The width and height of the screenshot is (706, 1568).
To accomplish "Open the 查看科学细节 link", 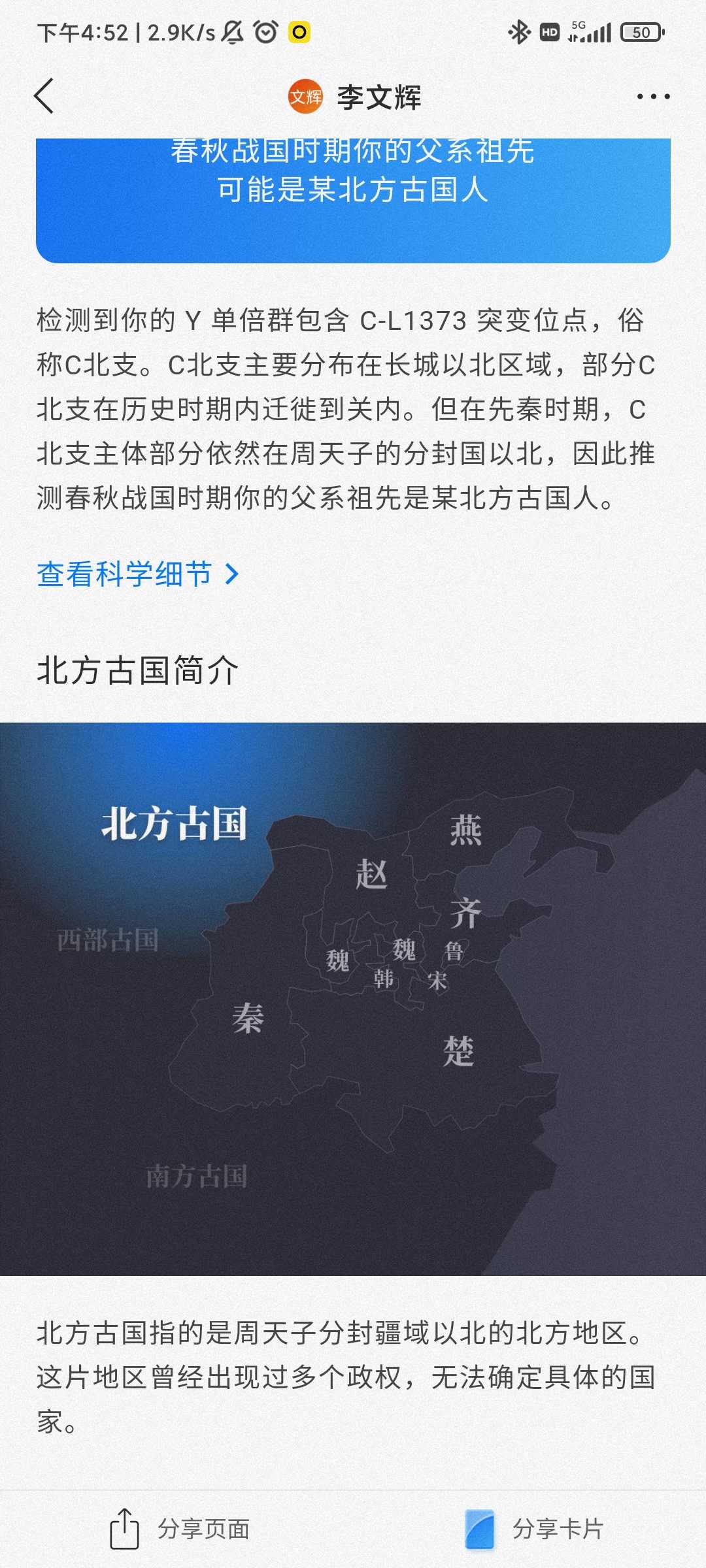I will pyautogui.click(x=137, y=574).
